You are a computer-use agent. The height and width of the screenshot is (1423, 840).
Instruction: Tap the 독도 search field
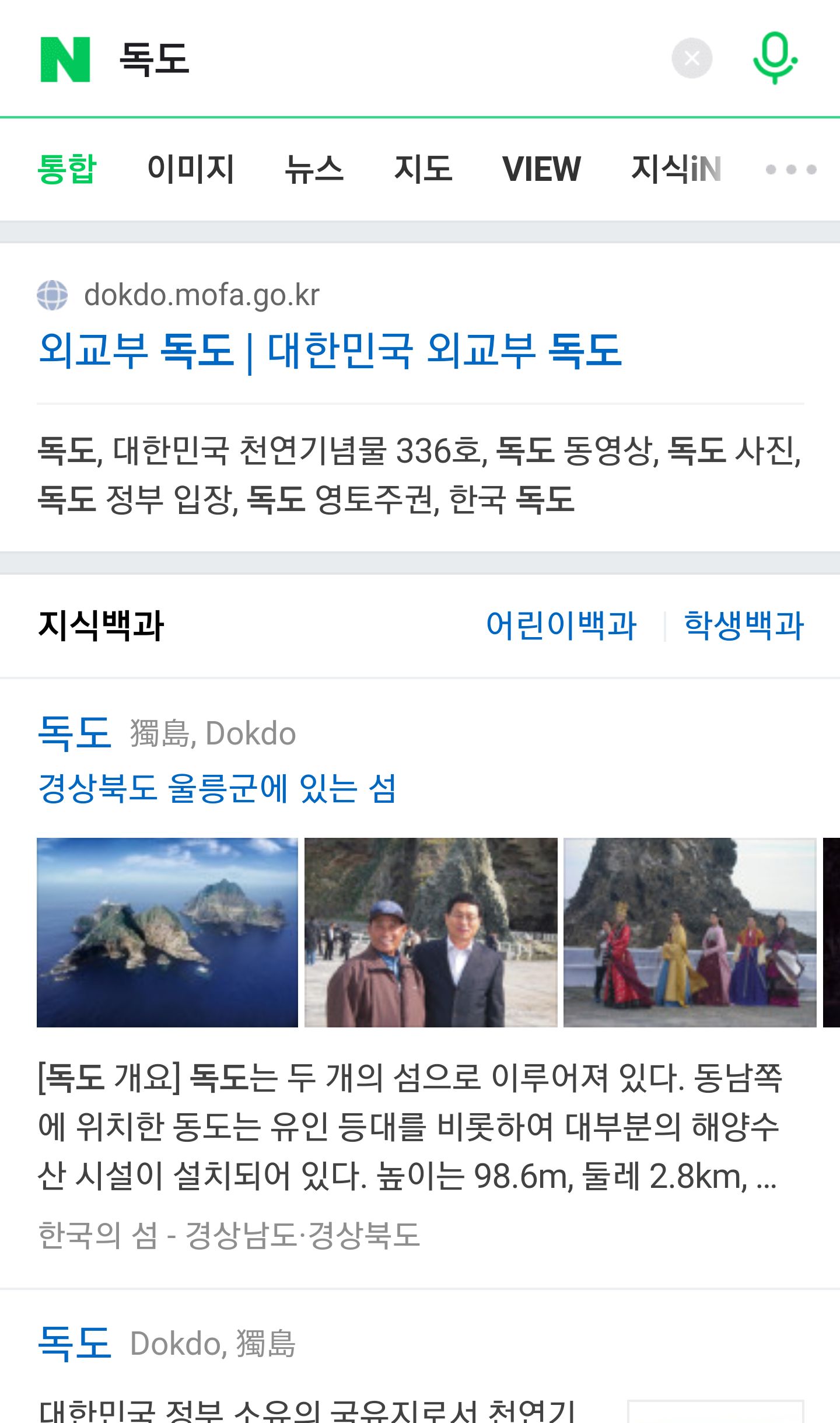385,58
